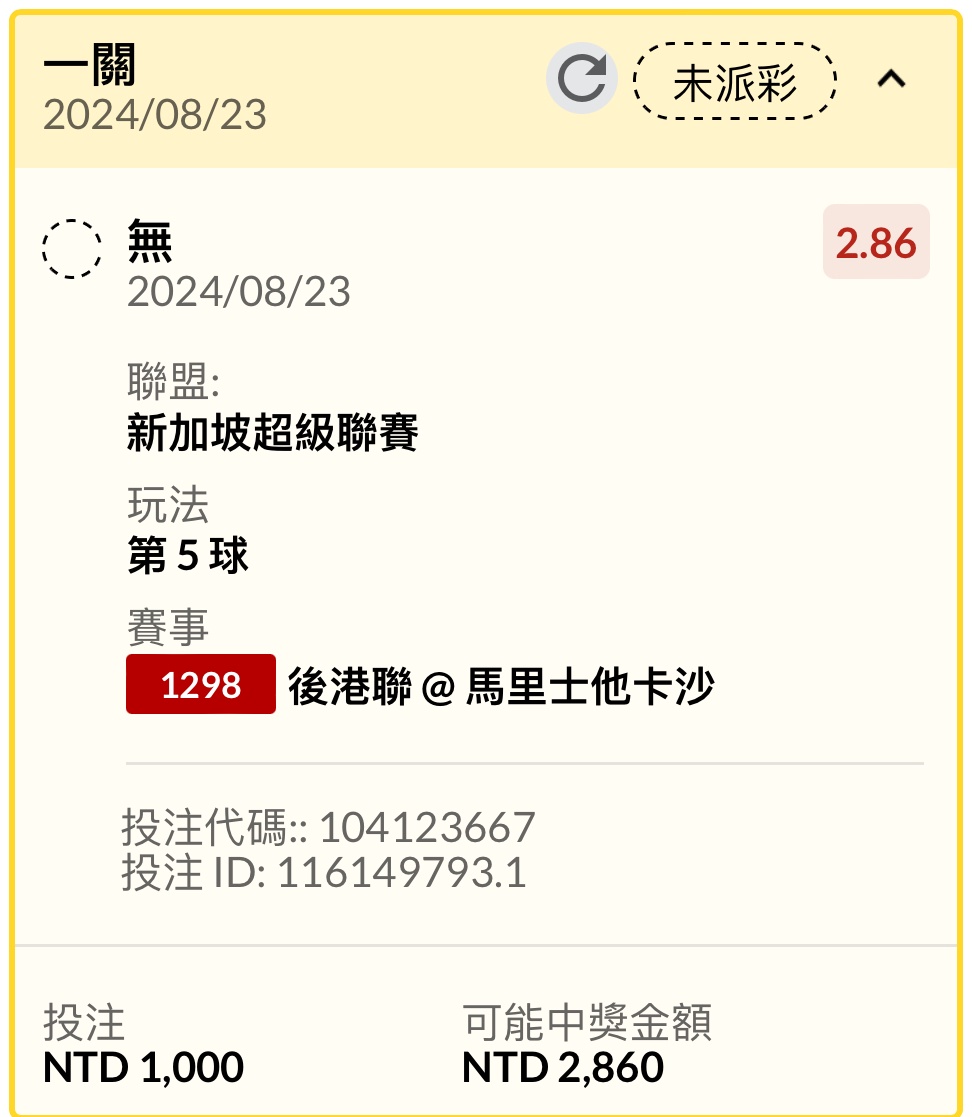Image resolution: width=972 pixels, height=1117 pixels.
Task: Refresh the bet slip status
Action: pos(581,79)
